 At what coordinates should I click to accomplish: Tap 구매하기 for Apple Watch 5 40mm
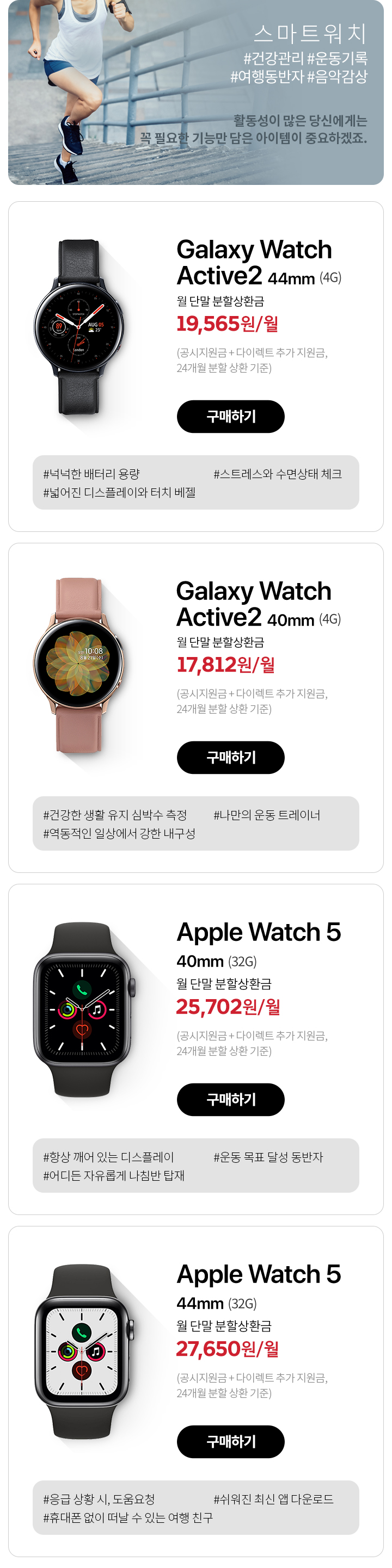click(230, 1099)
